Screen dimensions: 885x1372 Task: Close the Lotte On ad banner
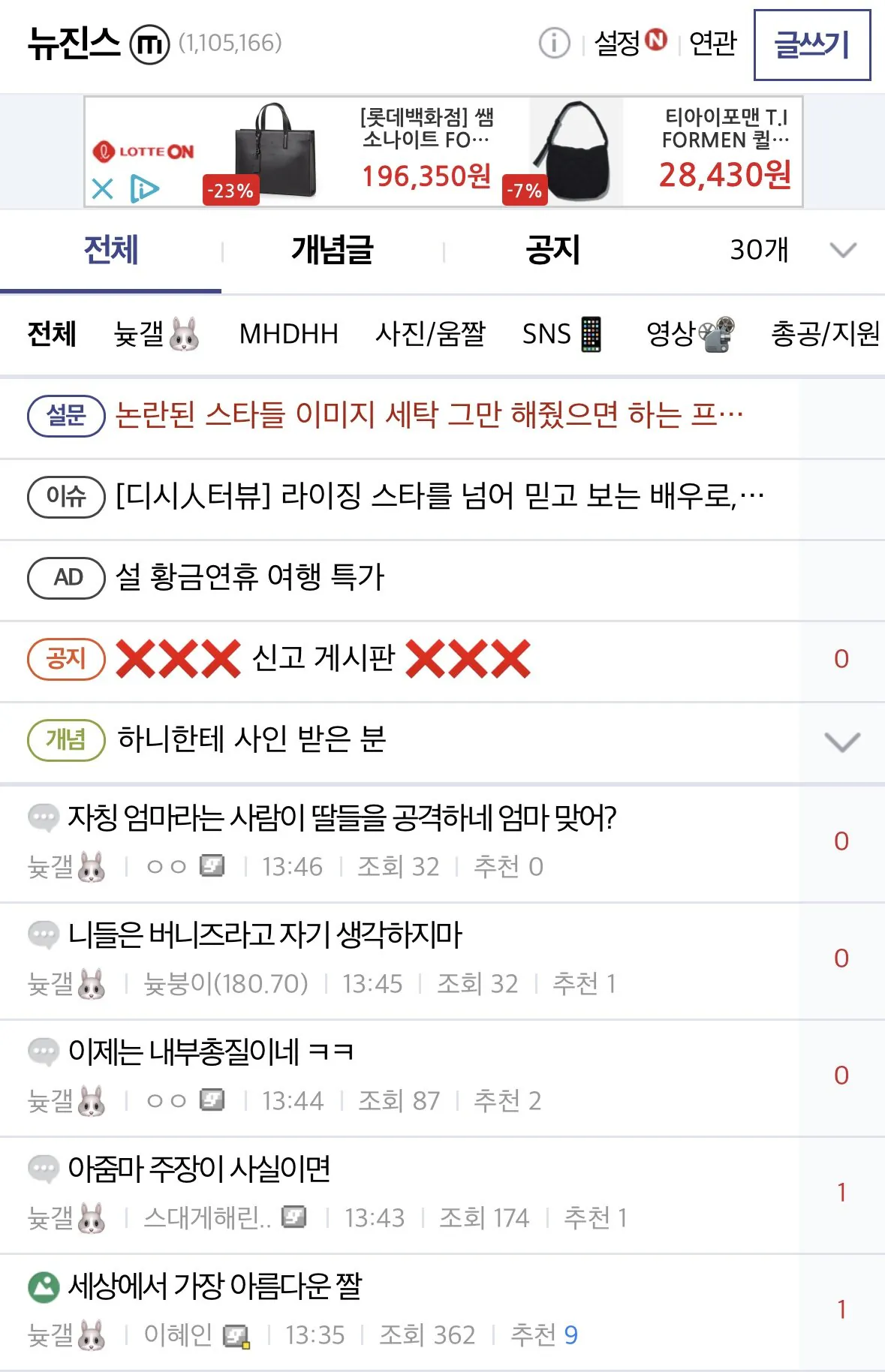click(103, 188)
